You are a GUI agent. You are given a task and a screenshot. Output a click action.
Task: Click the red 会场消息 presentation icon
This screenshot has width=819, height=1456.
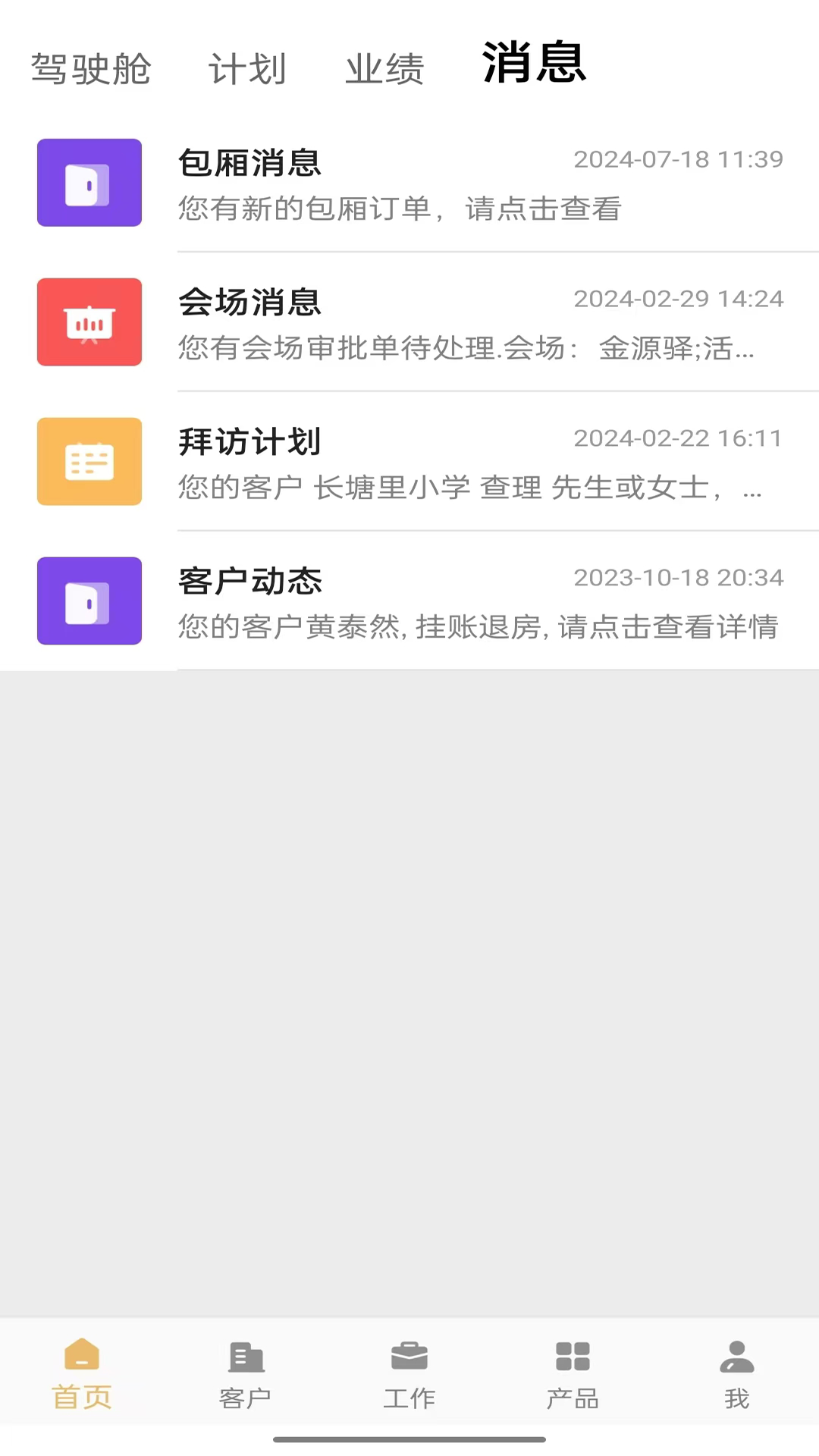pyautogui.click(x=89, y=322)
